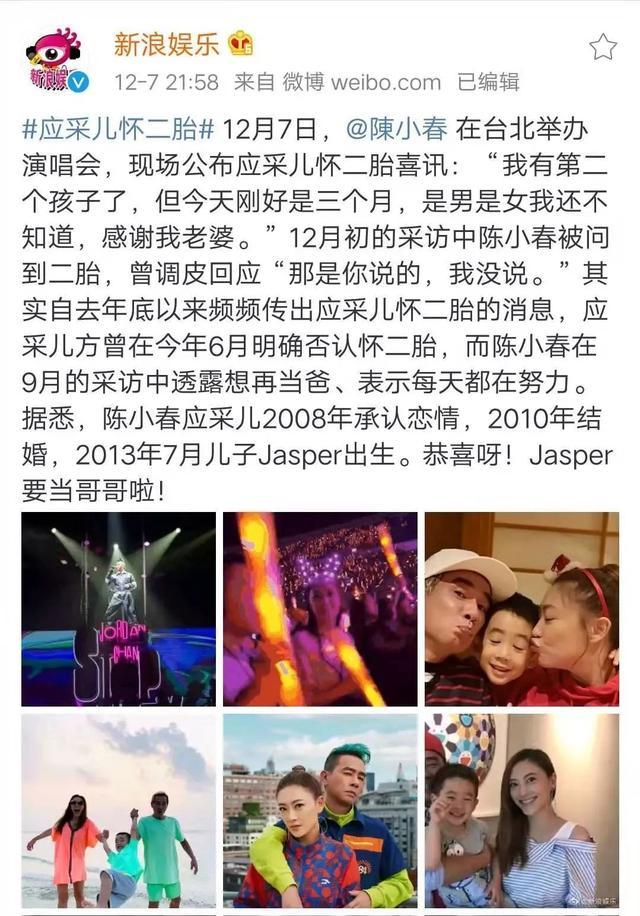
Task: Open the @陳小春 mention link
Action: 396,129
